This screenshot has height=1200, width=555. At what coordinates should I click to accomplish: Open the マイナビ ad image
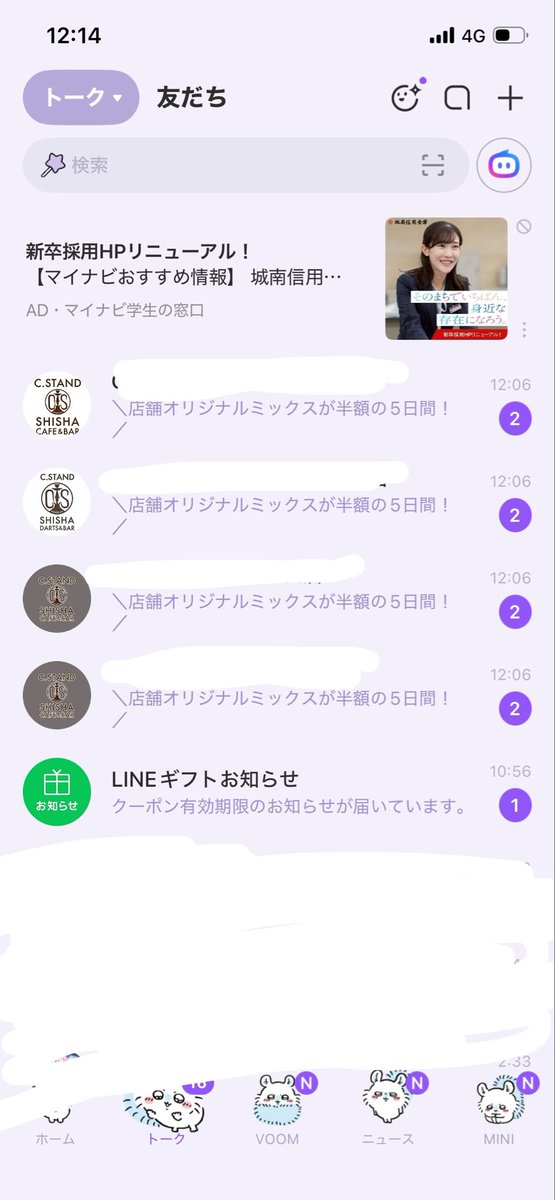[x=446, y=278]
